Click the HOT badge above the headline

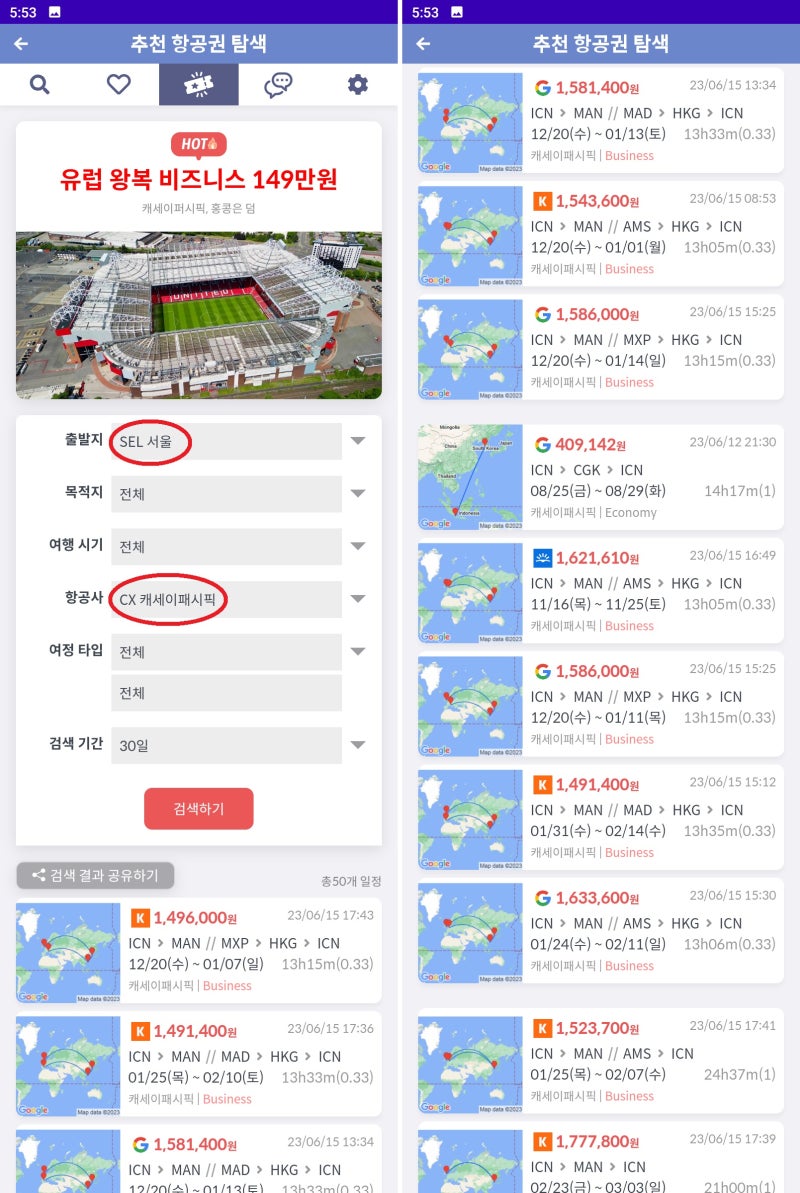click(x=198, y=144)
